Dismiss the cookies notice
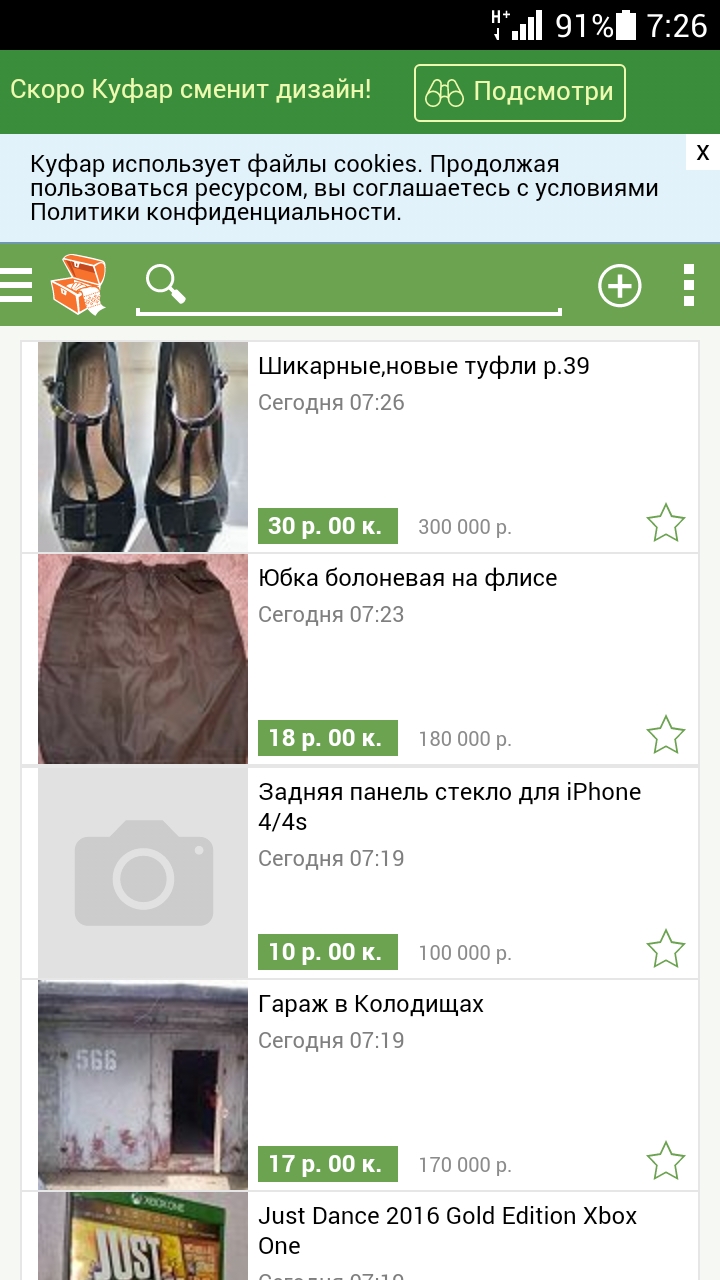The image size is (720, 1280). 703,152
